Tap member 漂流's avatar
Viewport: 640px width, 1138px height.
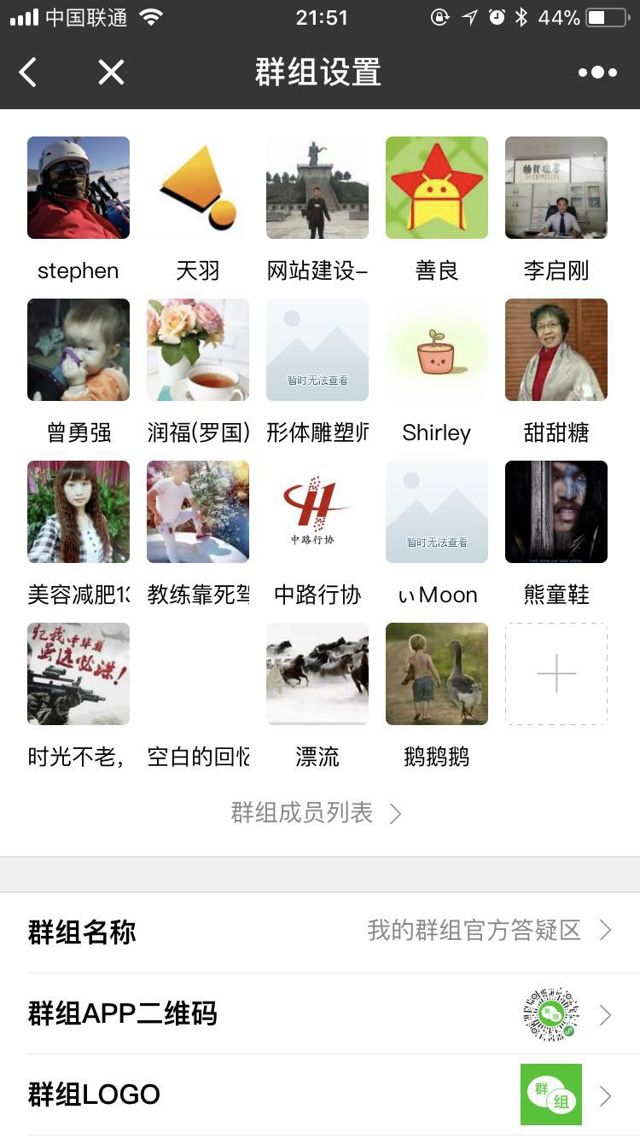click(317, 674)
